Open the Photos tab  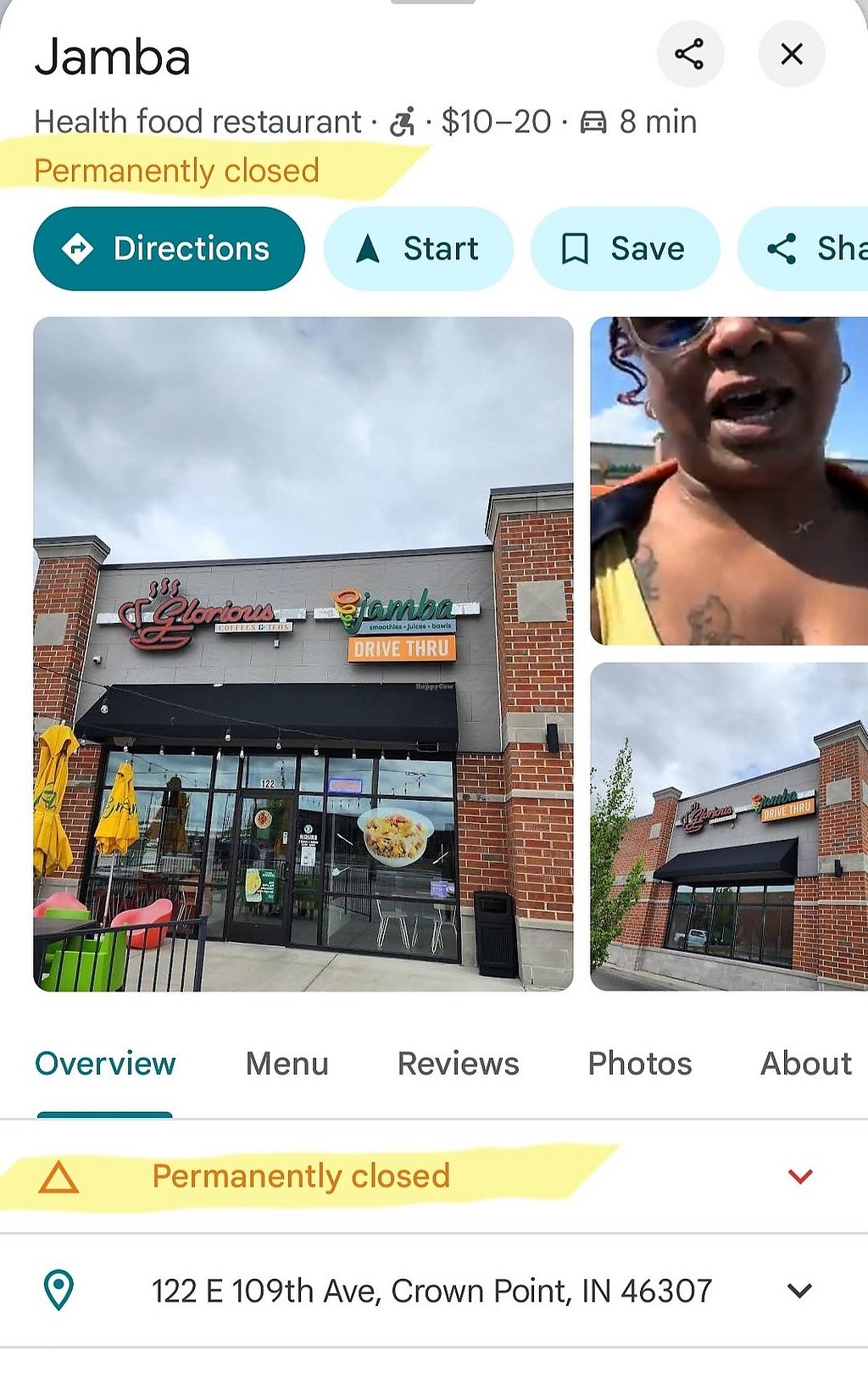click(x=640, y=1064)
